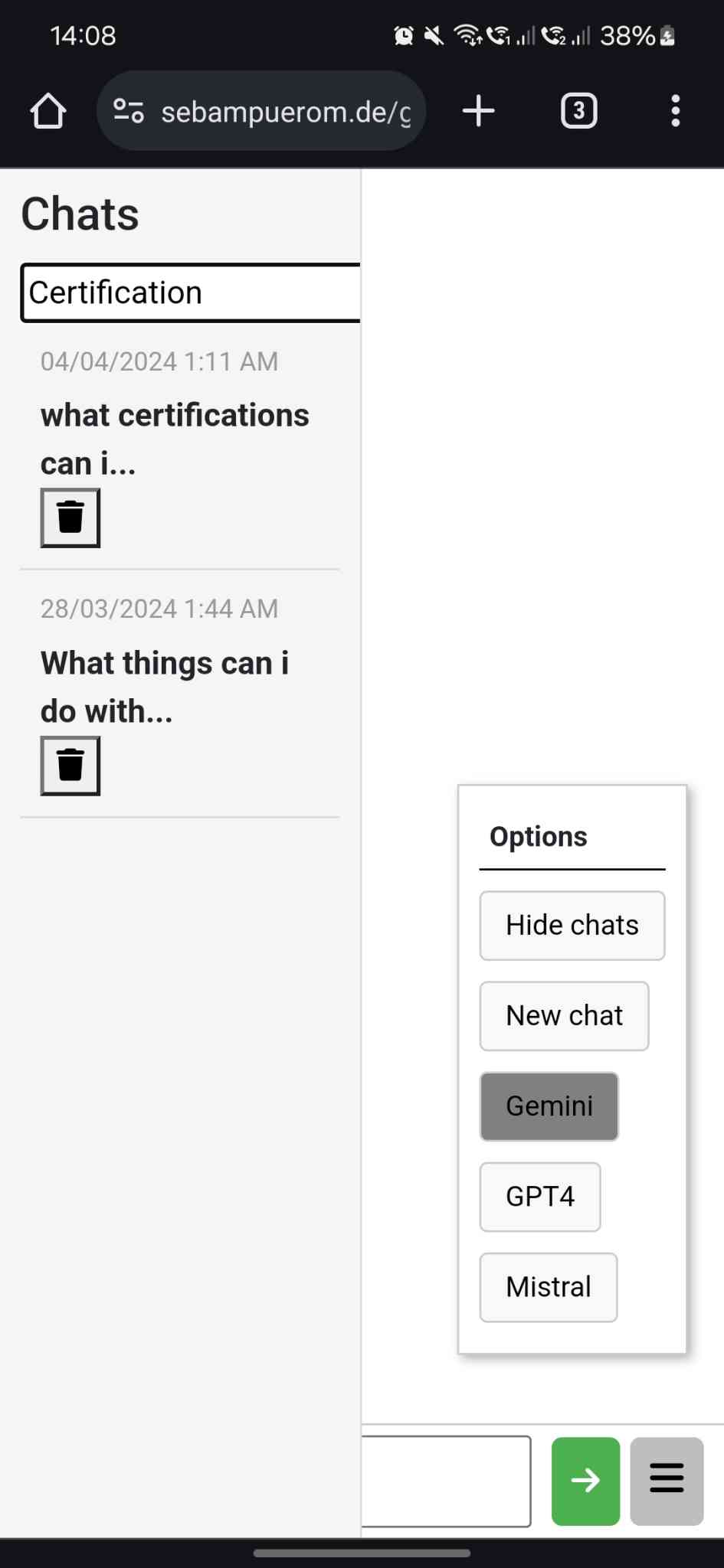Select the Gemini model
The width and height of the screenshot is (724, 1568).
coord(549,1106)
